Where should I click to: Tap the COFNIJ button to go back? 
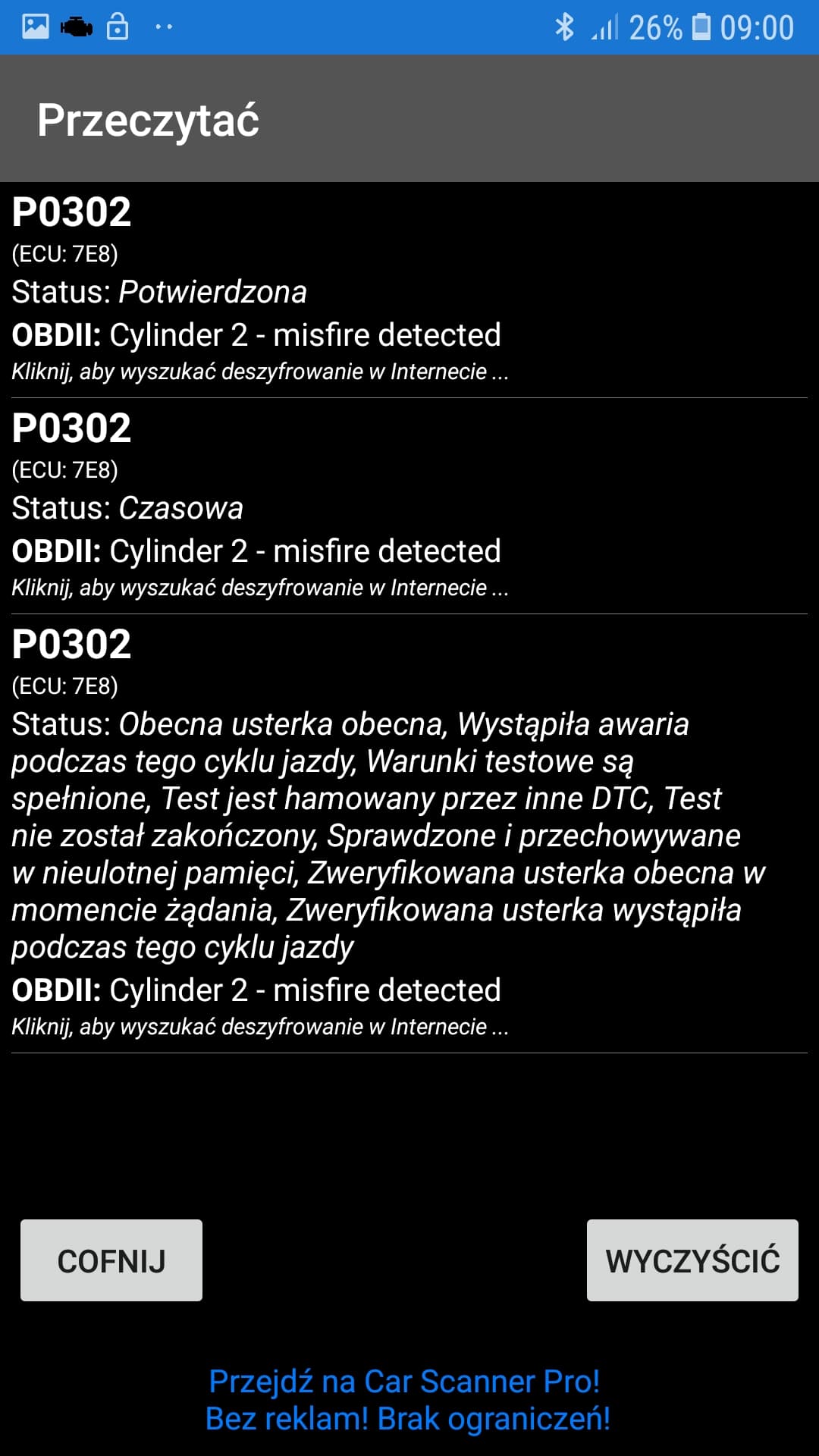click(x=111, y=1260)
